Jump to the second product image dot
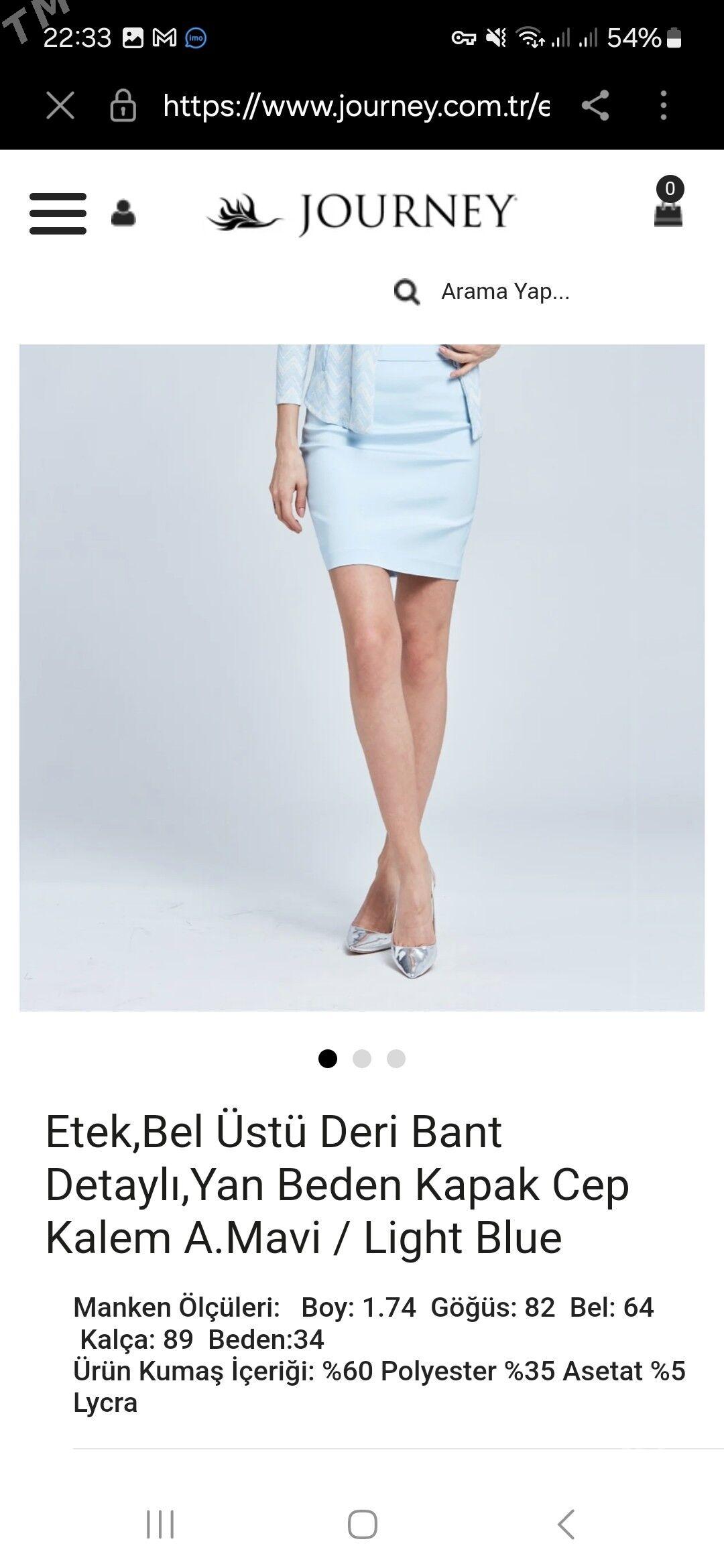724x1568 pixels. pyautogui.click(x=362, y=1059)
